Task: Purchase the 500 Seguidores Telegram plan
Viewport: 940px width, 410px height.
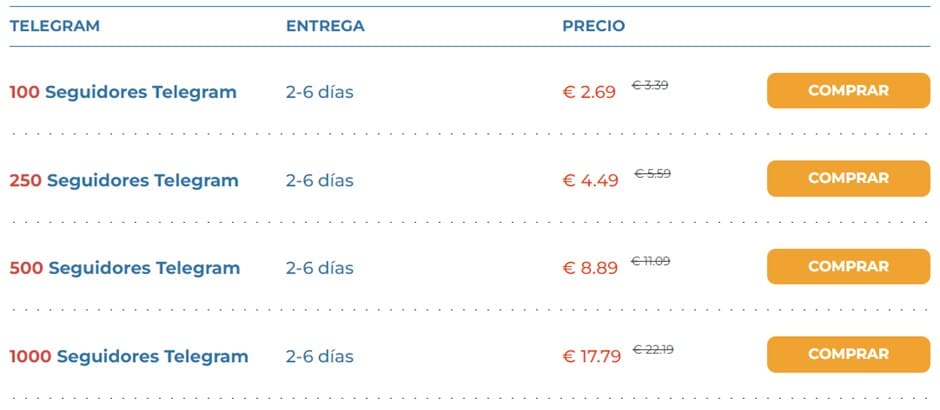Action: 848,266
